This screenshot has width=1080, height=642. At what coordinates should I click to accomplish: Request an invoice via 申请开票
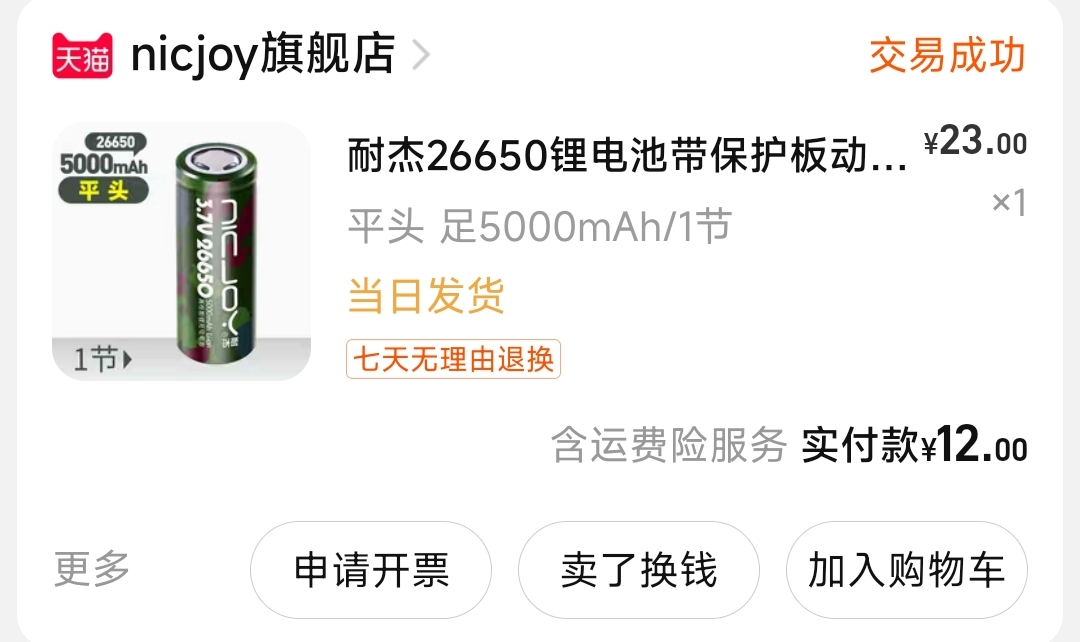[371, 571]
